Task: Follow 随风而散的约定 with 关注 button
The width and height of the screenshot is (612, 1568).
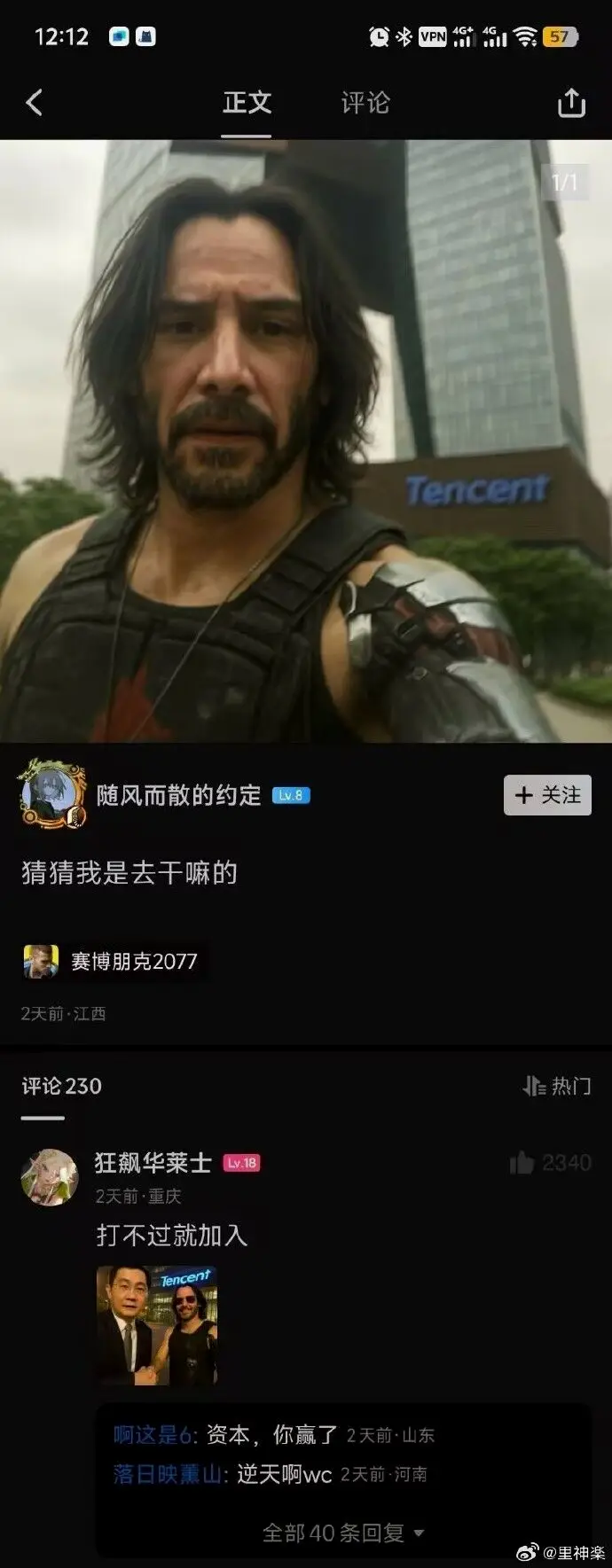Action: 547,795
